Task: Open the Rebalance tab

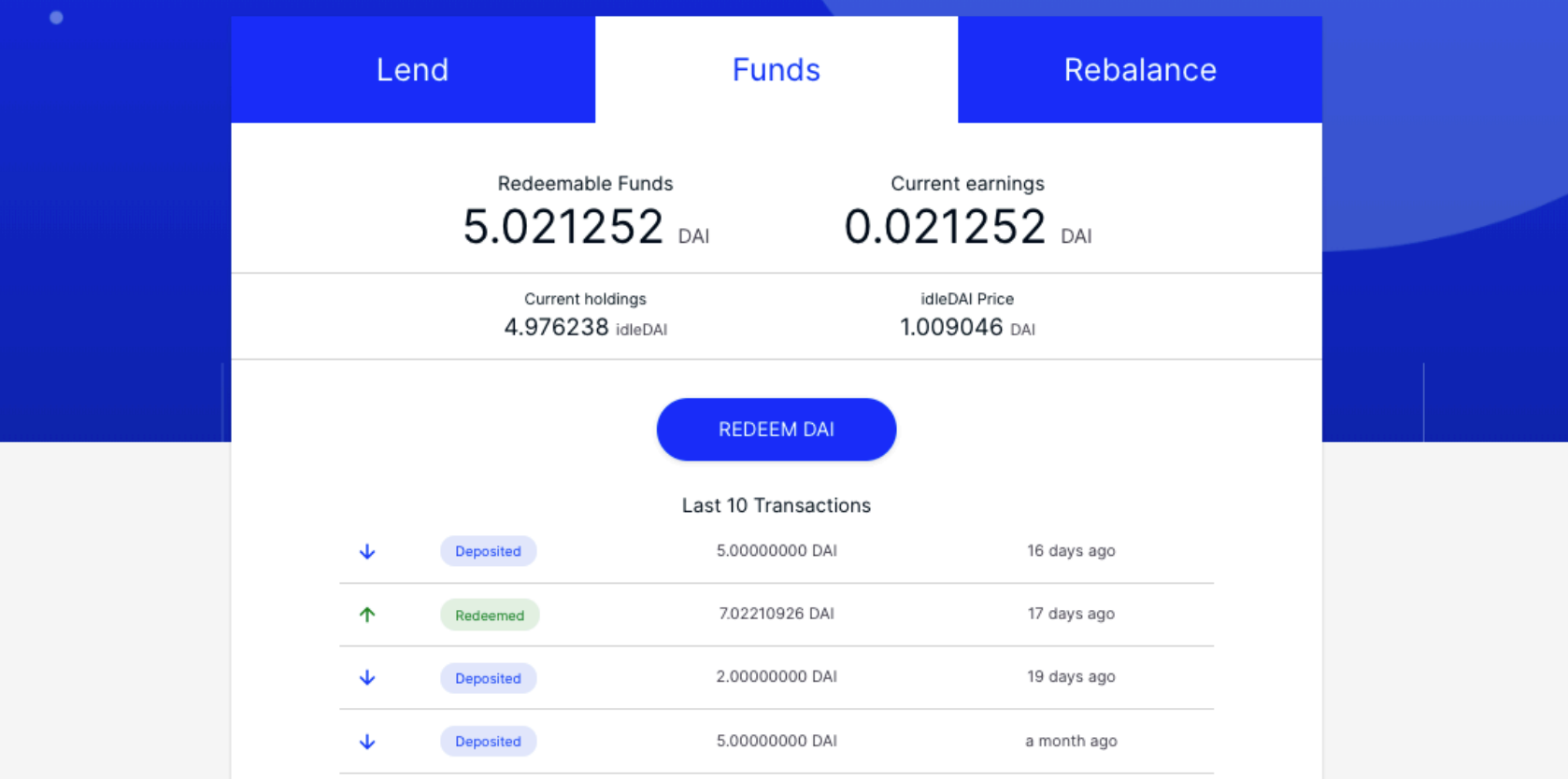Action: [x=1139, y=70]
